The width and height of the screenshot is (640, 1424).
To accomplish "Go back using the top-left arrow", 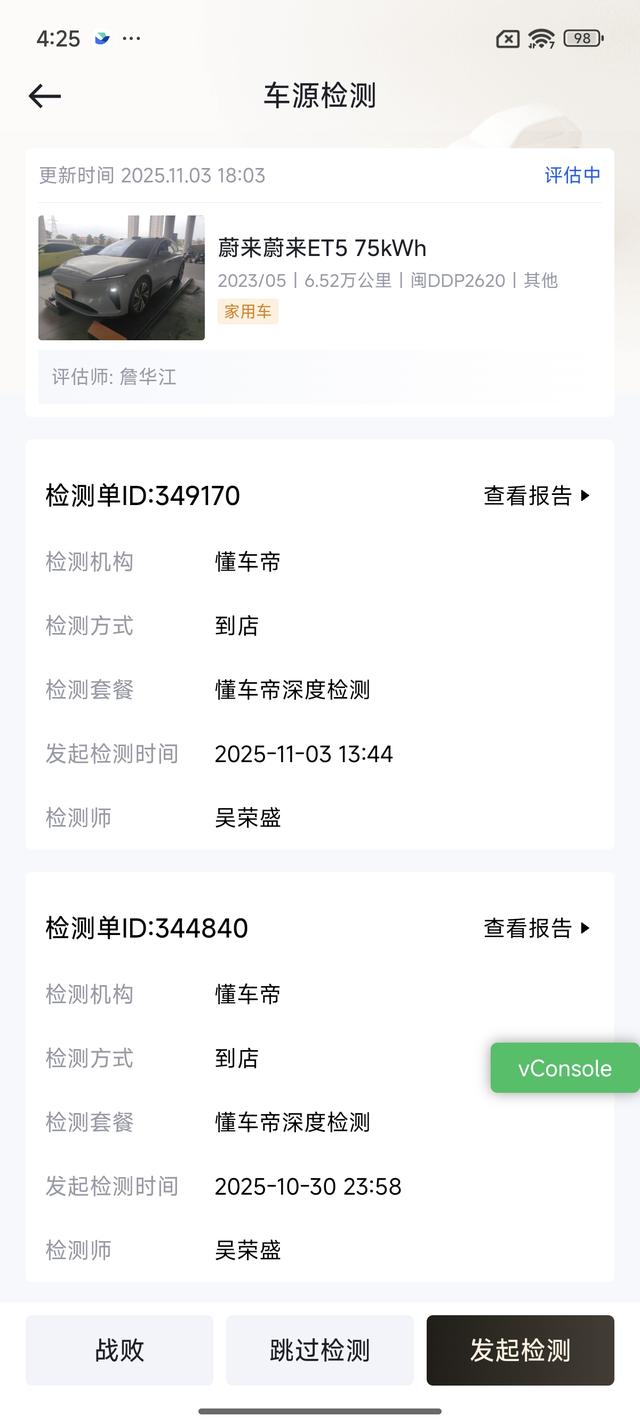I will (45, 96).
